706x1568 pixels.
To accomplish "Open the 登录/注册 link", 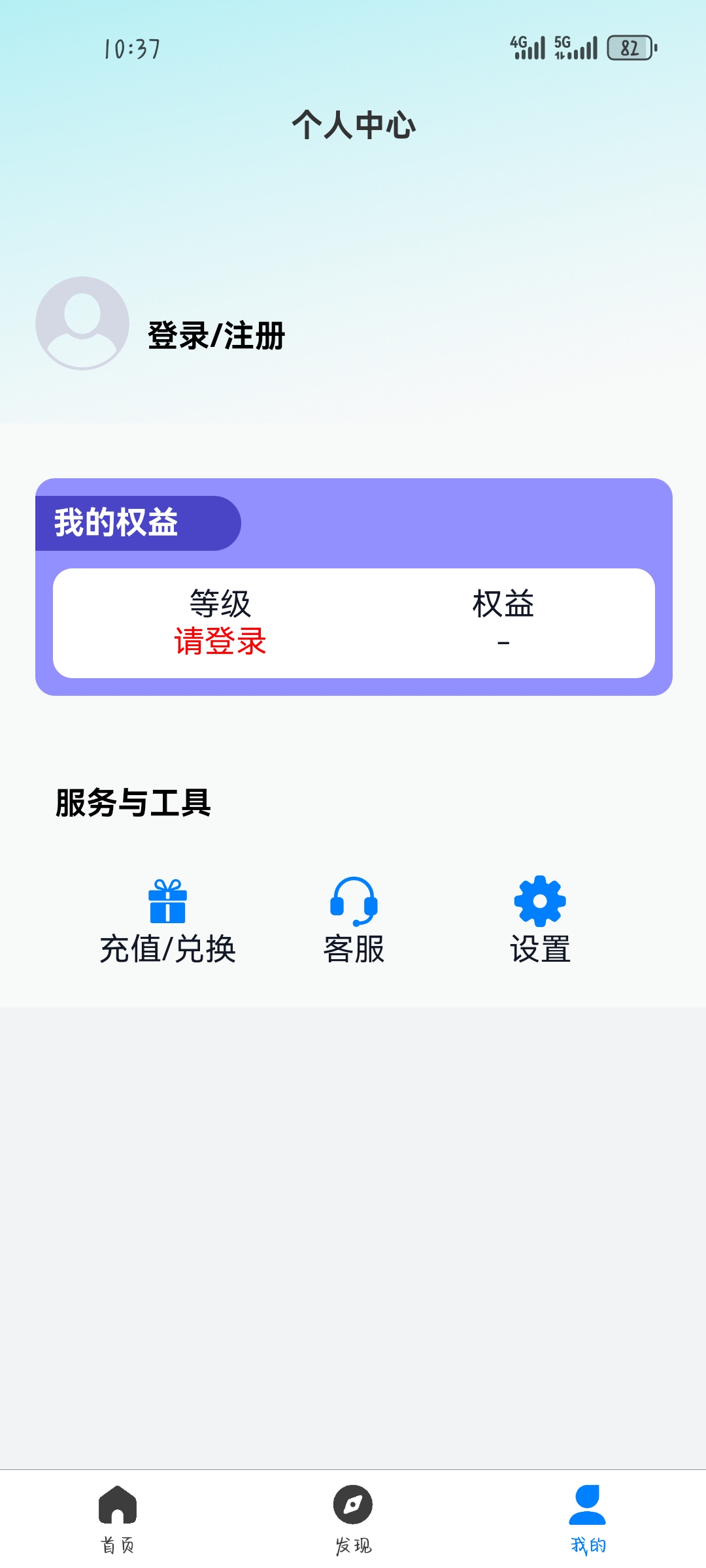I will pyautogui.click(x=216, y=333).
